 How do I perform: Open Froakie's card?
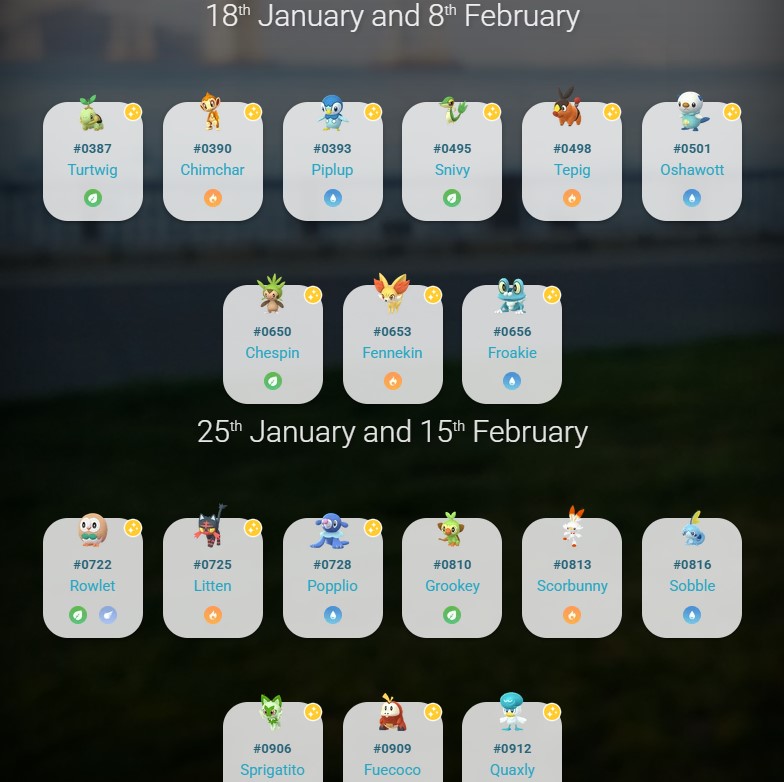[x=512, y=344]
